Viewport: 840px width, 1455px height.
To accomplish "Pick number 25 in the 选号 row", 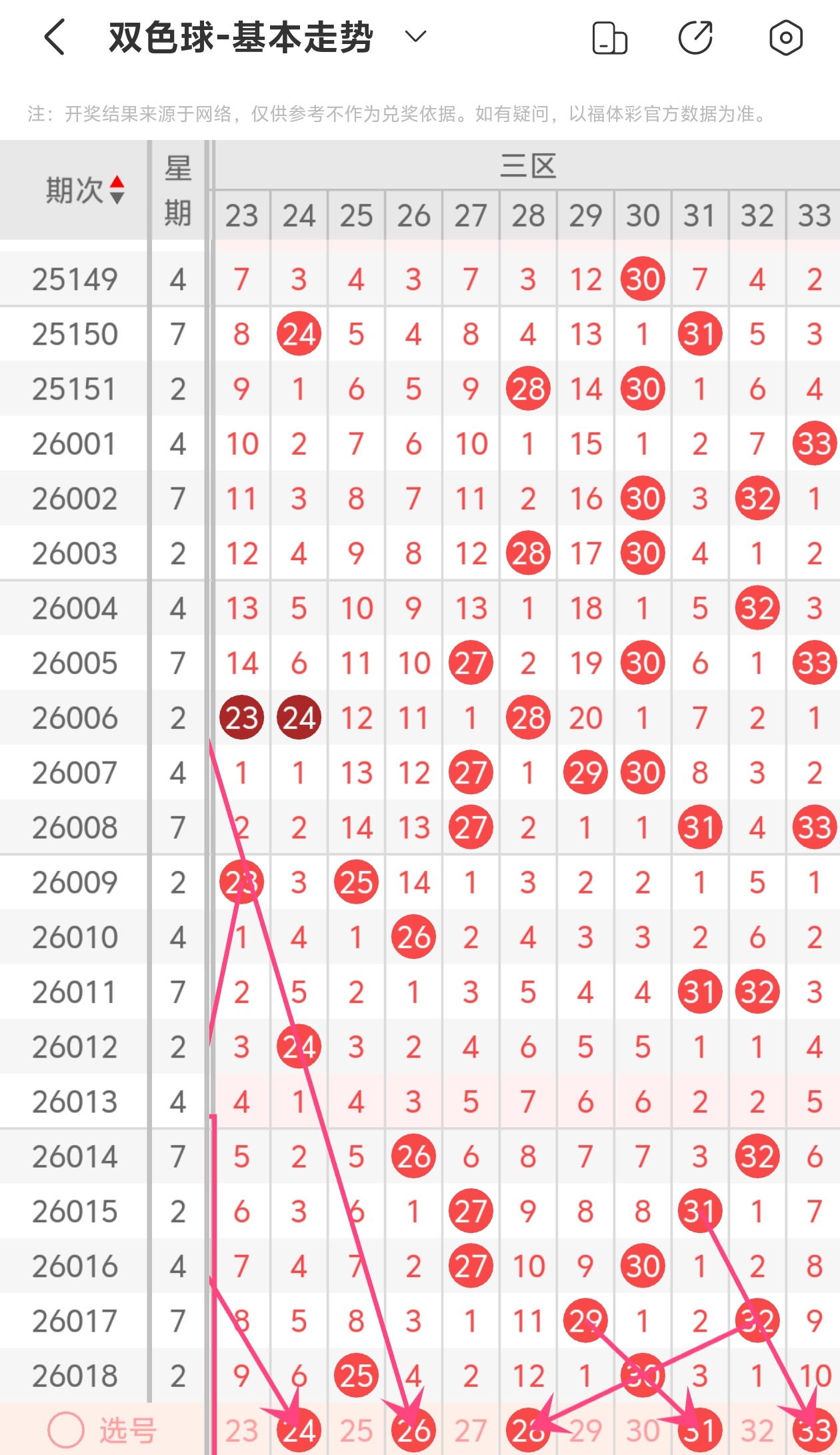I will click(356, 1431).
